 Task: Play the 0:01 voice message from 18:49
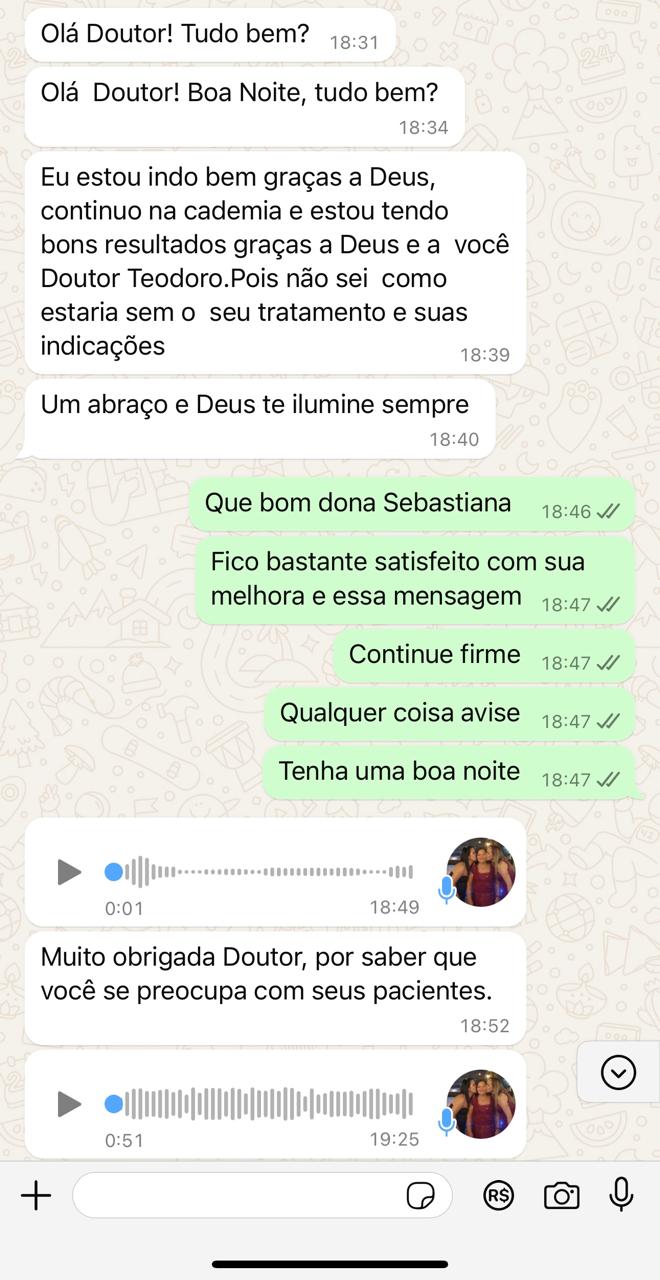tap(69, 872)
